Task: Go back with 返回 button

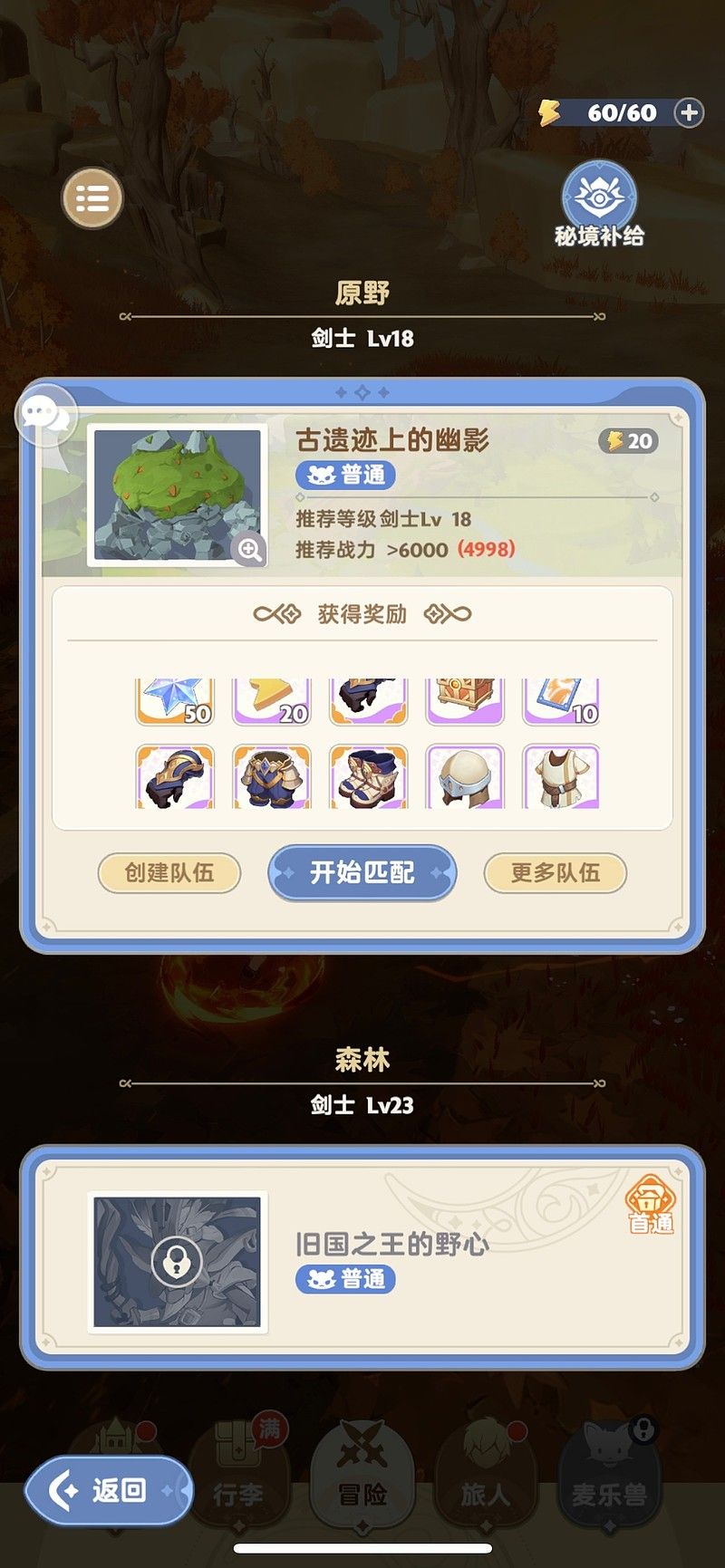Action: pyautogui.click(x=109, y=1490)
